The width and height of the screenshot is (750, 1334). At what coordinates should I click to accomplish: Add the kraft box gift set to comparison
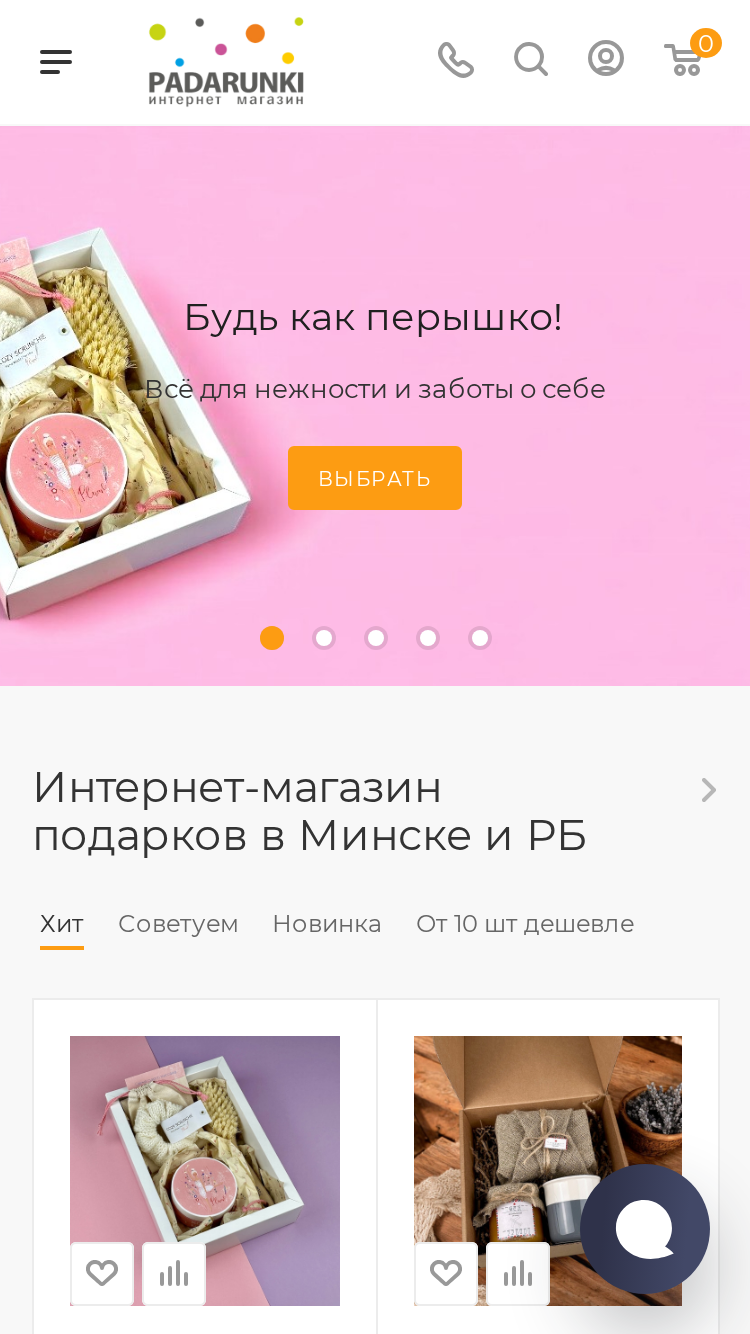click(518, 1274)
